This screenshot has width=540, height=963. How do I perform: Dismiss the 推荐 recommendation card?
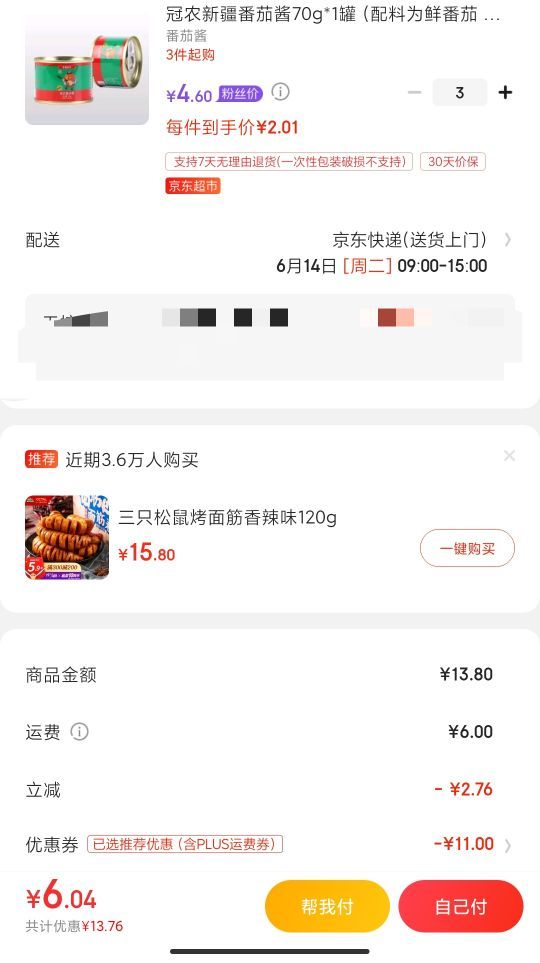pyautogui.click(x=509, y=456)
